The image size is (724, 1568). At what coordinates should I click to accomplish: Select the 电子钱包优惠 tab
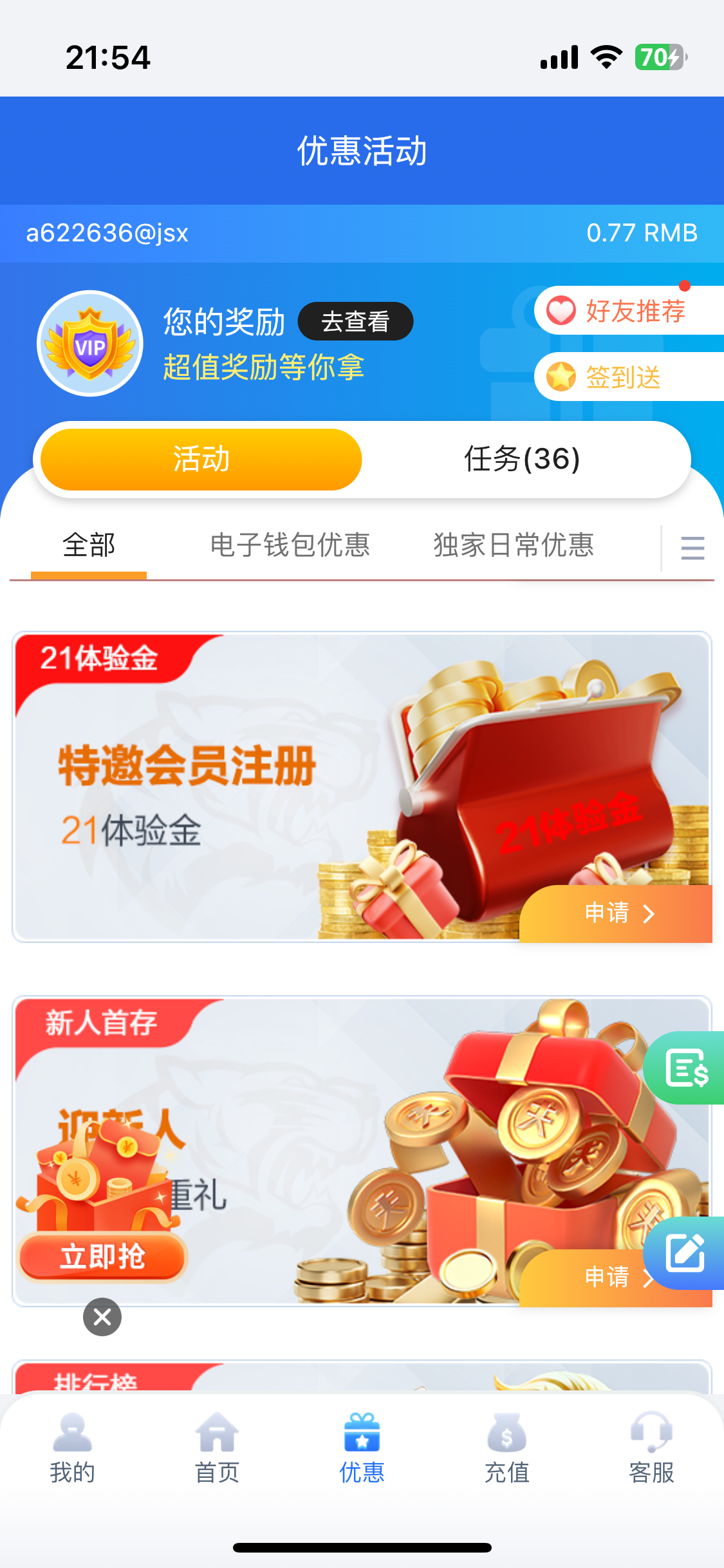pyautogui.click(x=290, y=545)
